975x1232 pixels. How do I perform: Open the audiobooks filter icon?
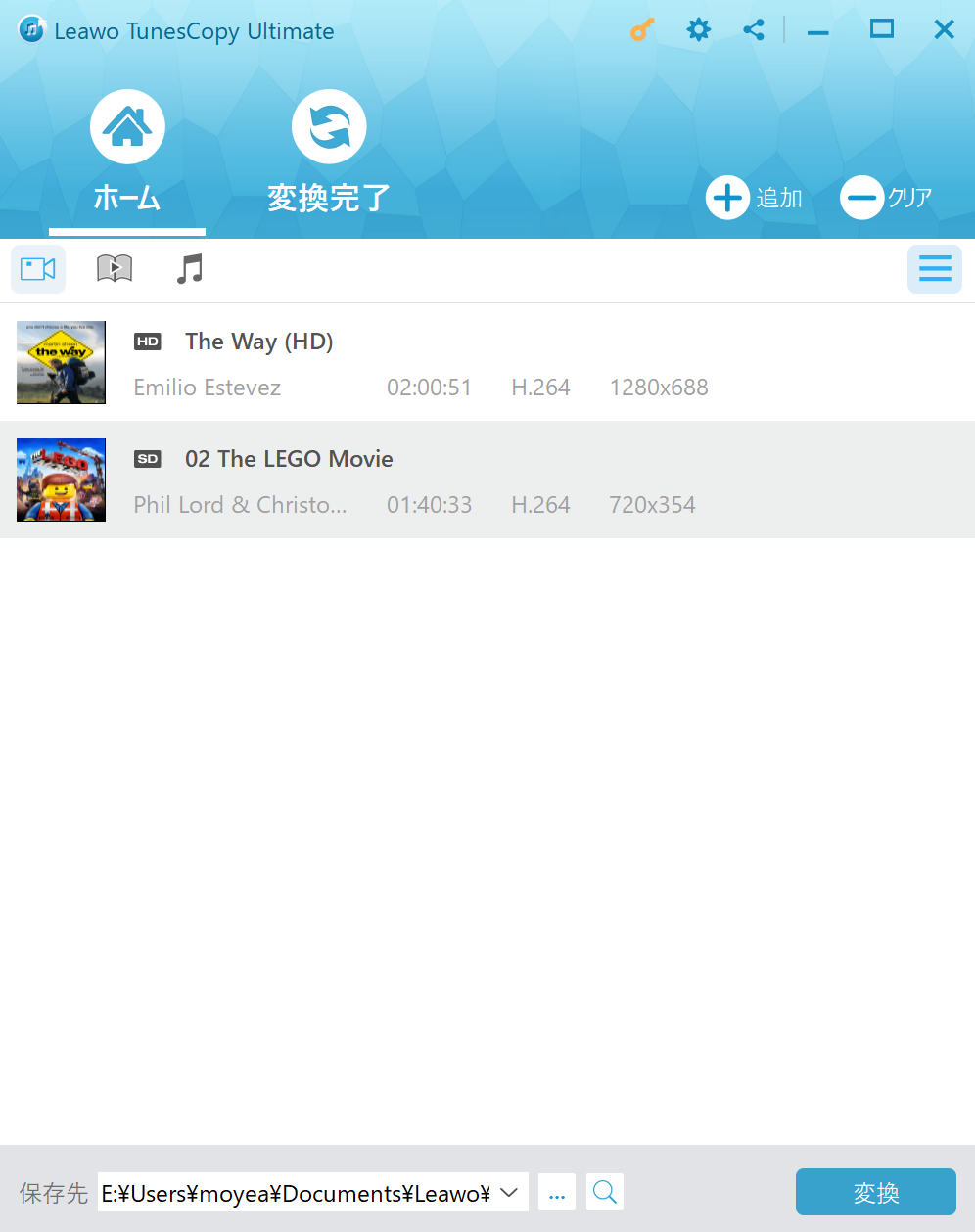[x=114, y=268]
